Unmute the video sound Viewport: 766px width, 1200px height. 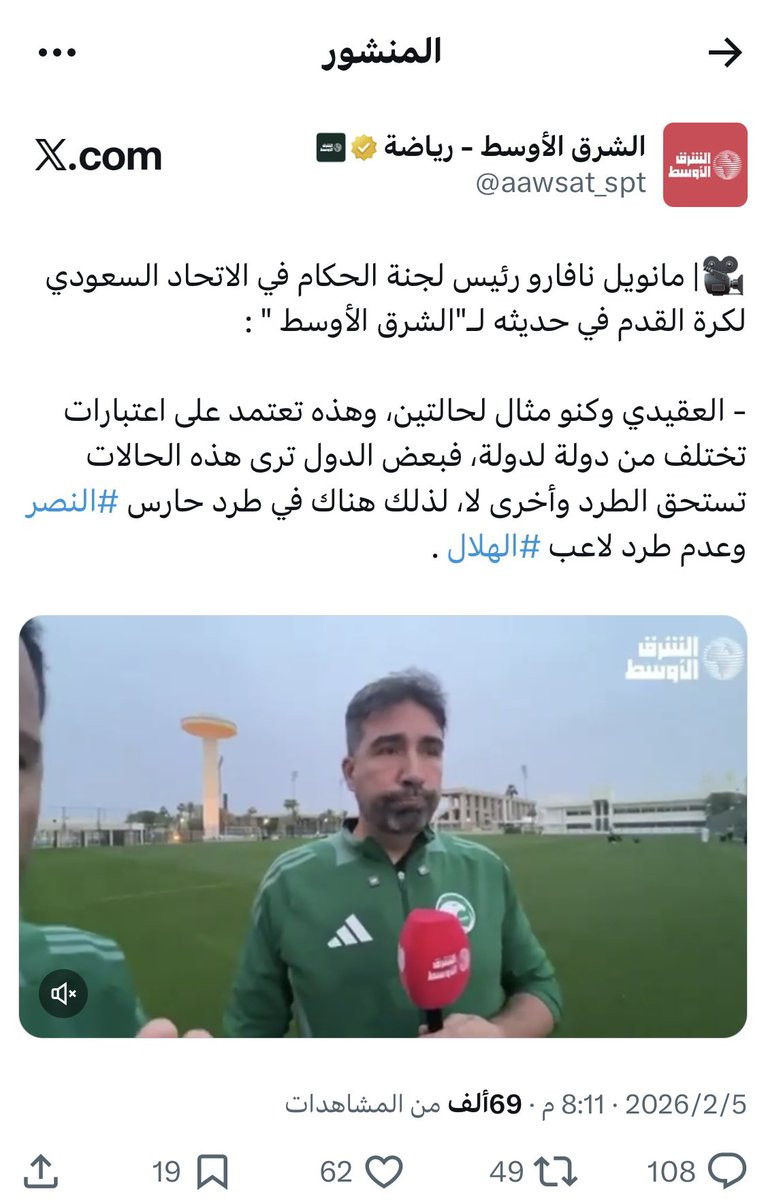point(64,993)
